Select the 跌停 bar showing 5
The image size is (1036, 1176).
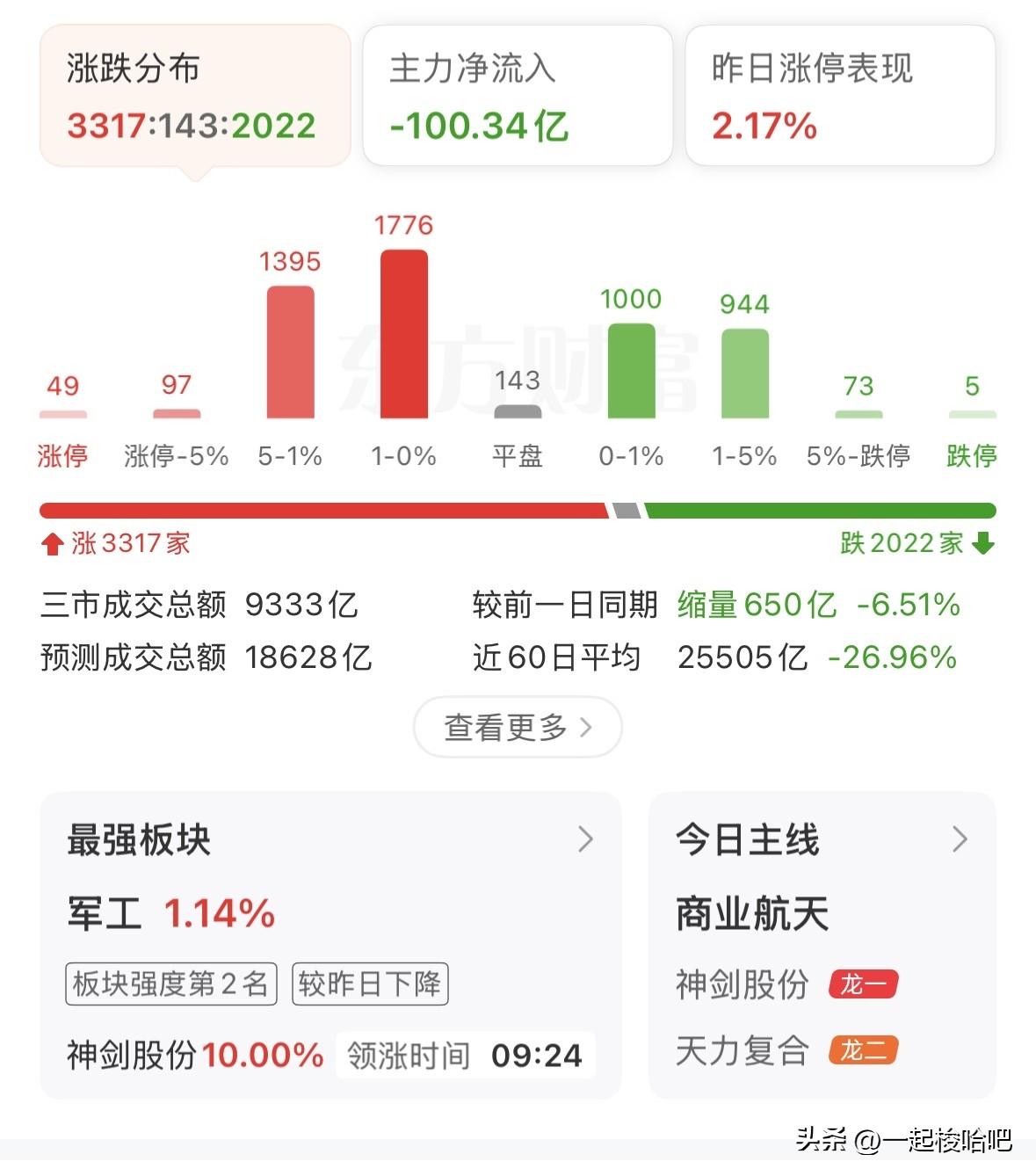click(970, 412)
